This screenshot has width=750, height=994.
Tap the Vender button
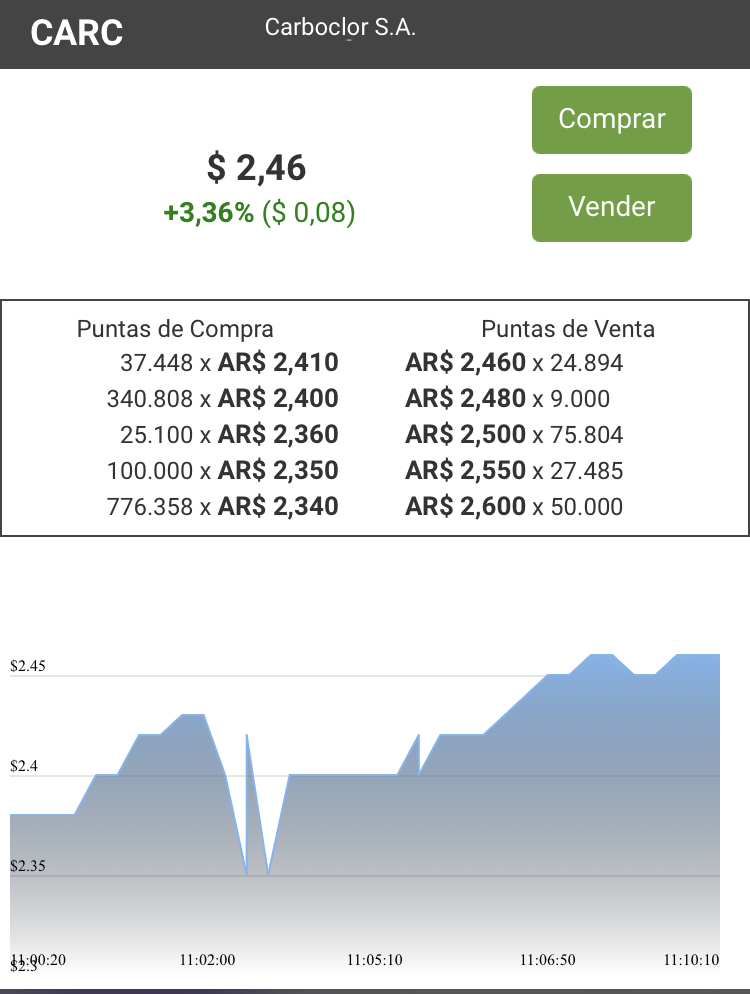click(x=611, y=208)
